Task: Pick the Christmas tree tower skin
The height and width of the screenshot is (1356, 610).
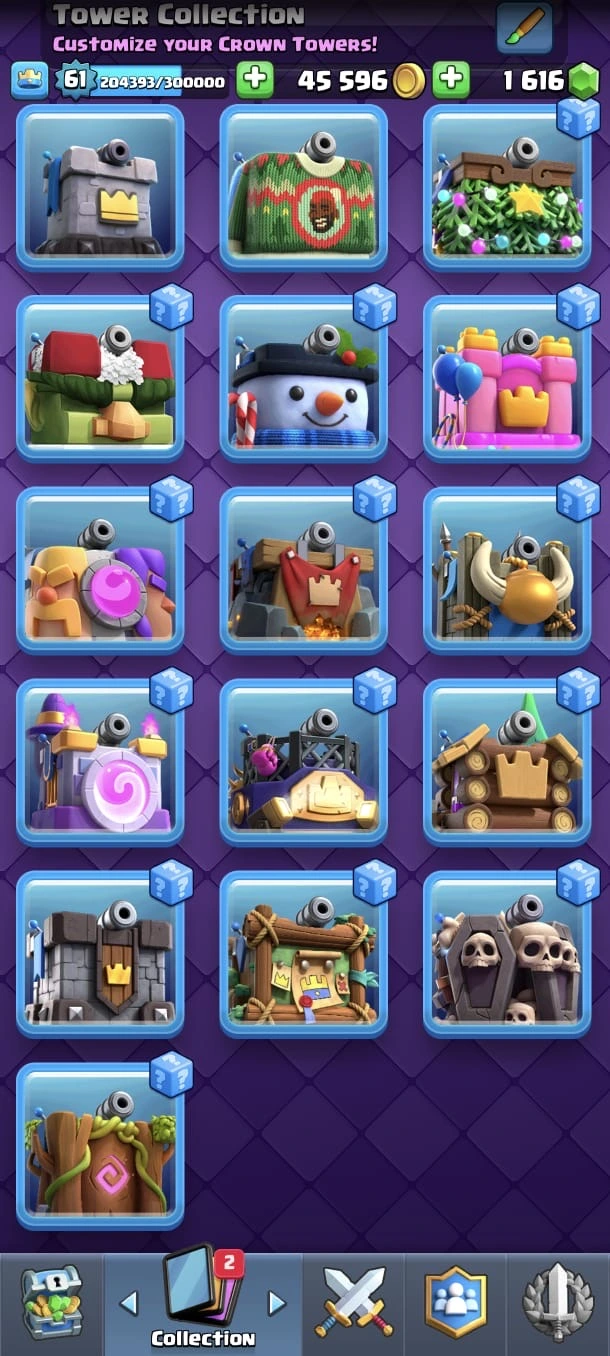Action: (507, 189)
